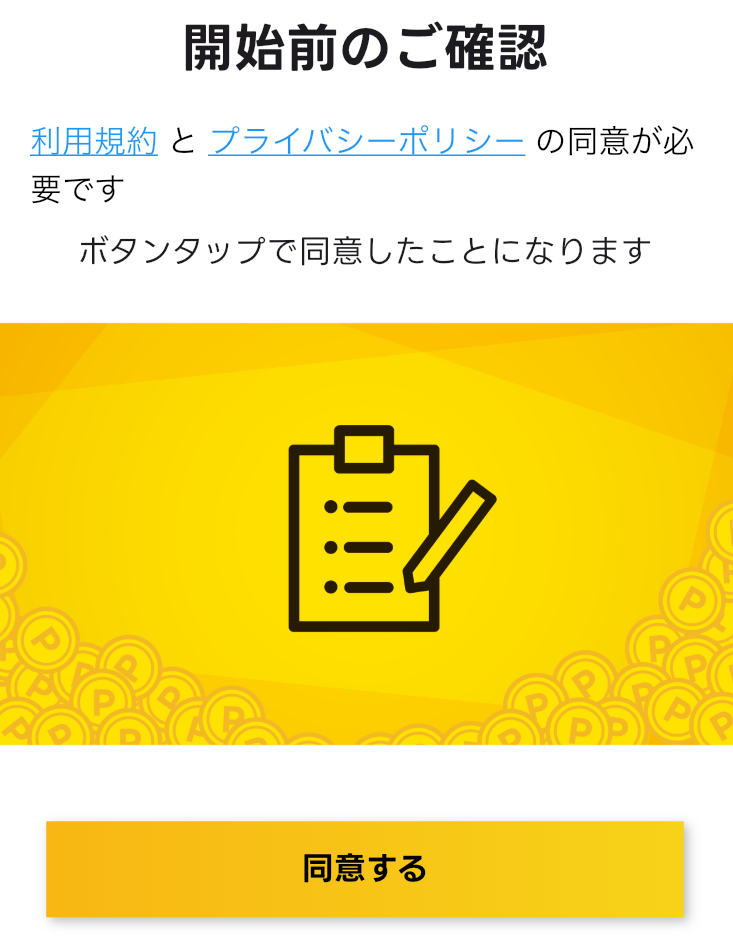The height and width of the screenshot is (940, 733).
Task: Open the 利用規約 terms link
Action: point(94,141)
